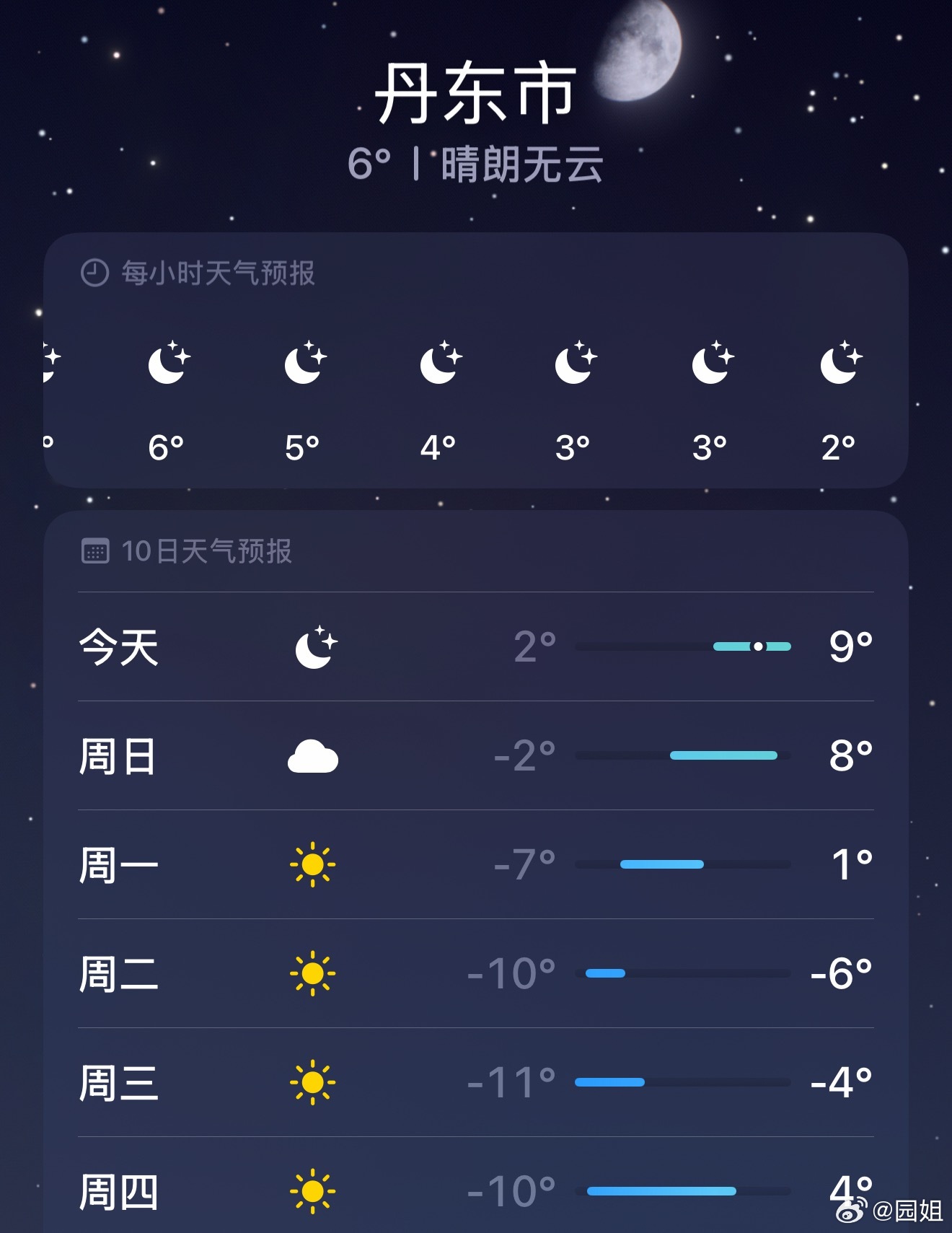This screenshot has width=952, height=1233.
Task: Open the 今天 daily forecast row
Action: (476, 647)
